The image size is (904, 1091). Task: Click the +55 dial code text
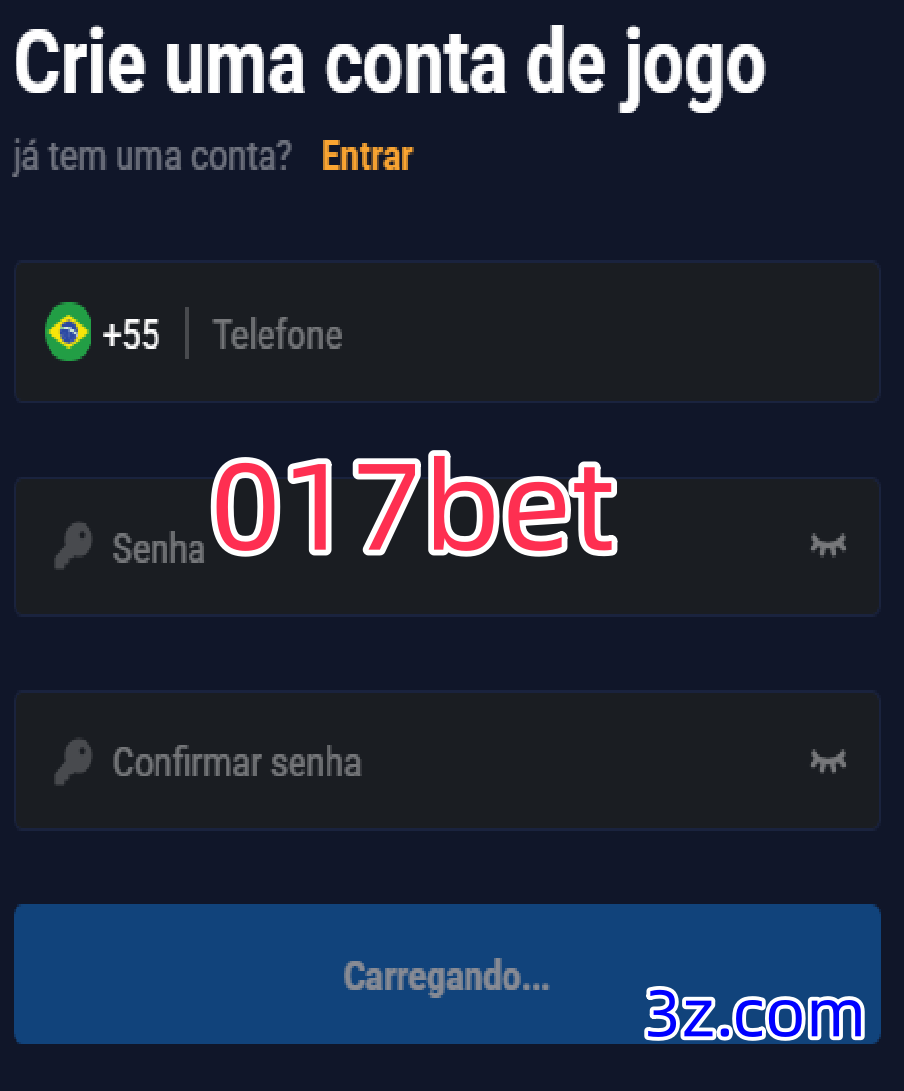coord(131,334)
